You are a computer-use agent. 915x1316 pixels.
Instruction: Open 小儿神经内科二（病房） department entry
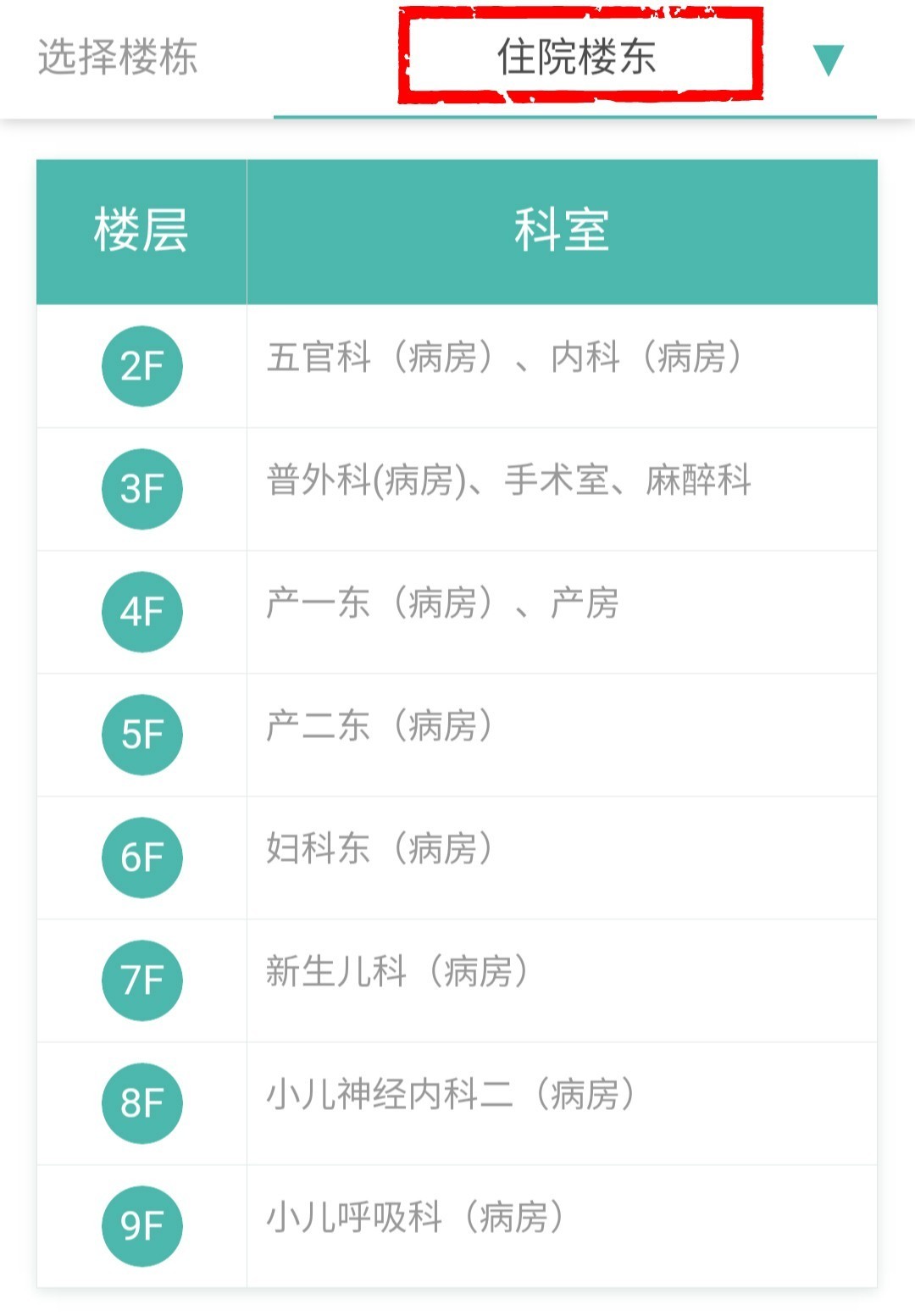453,1093
